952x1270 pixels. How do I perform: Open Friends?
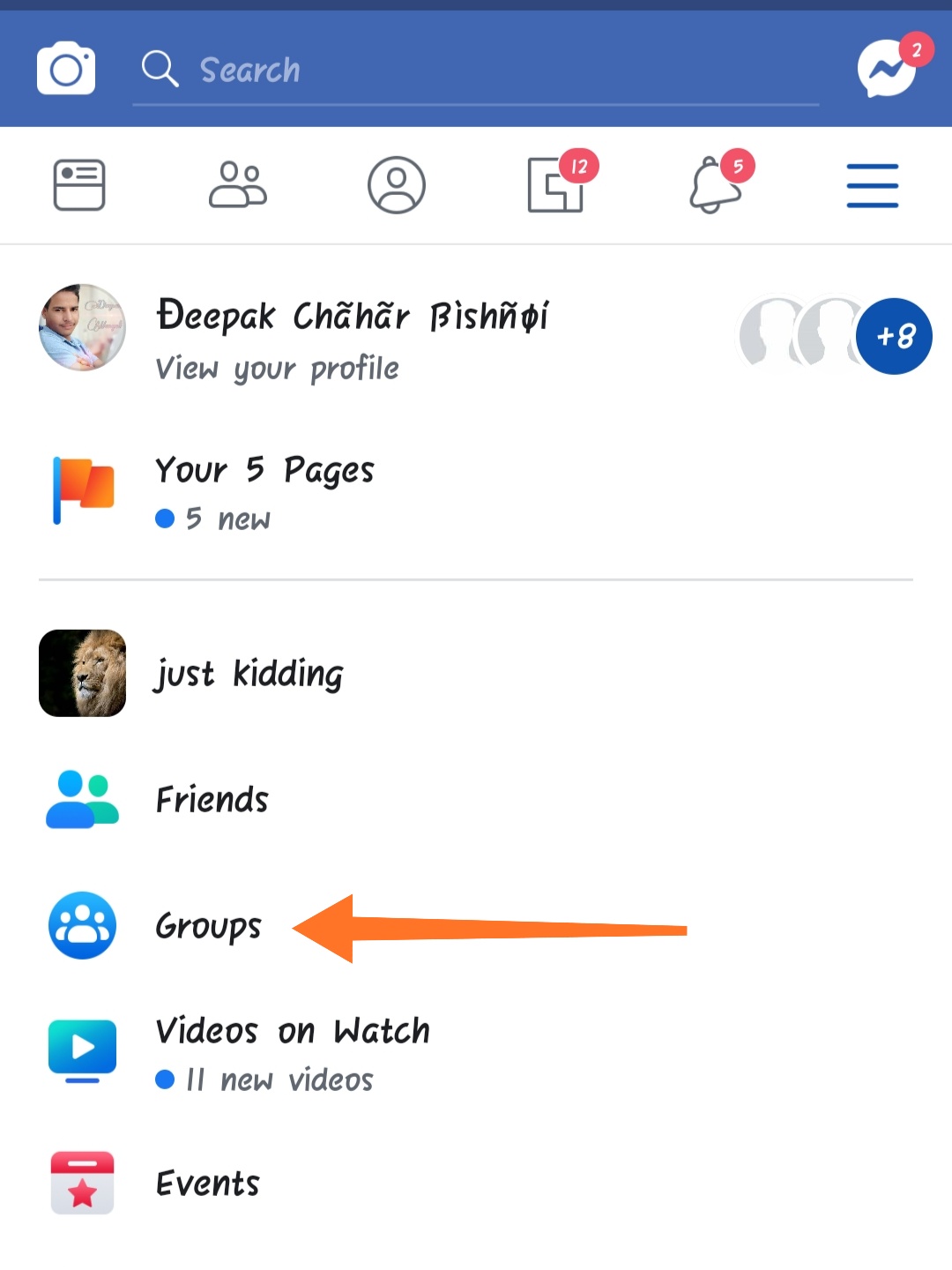pos(212,800)
